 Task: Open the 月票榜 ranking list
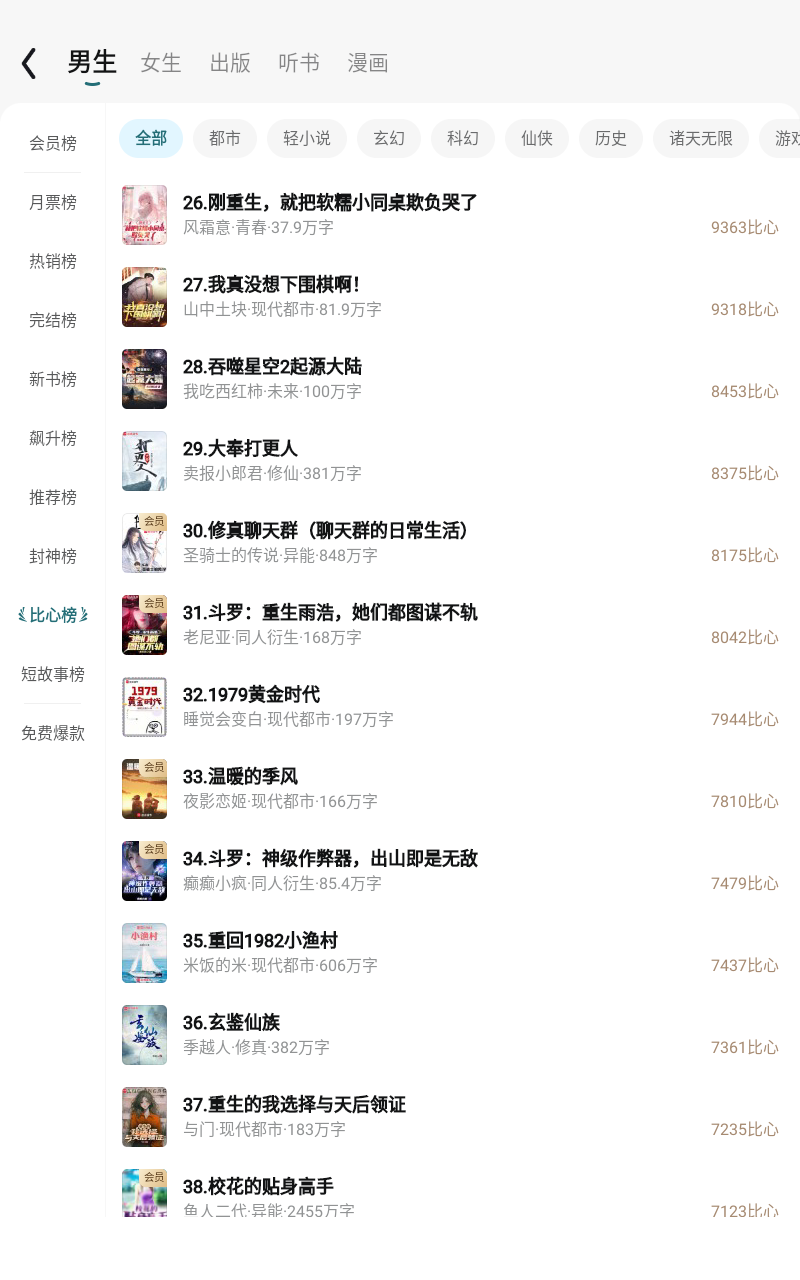53,202
